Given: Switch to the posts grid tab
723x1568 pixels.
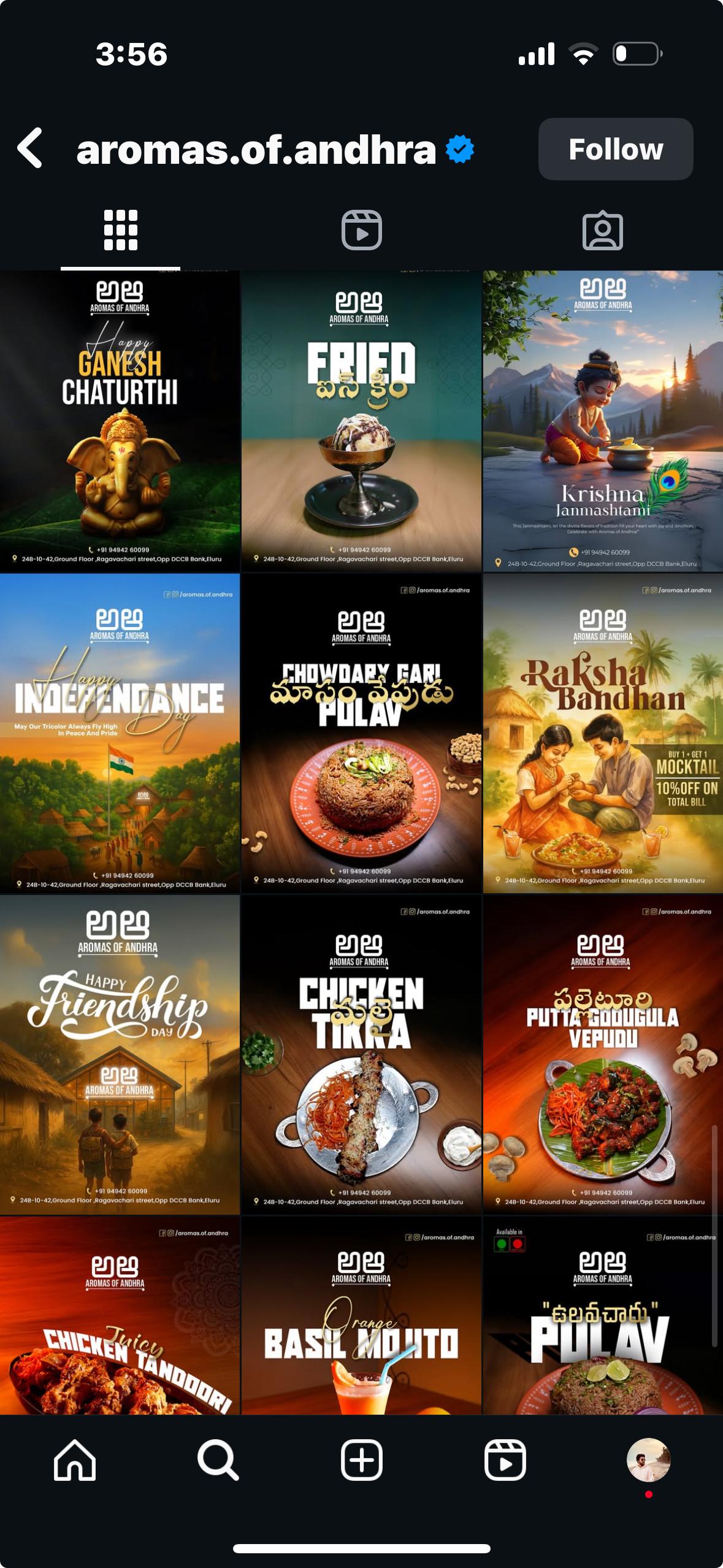Looking at the screenshot, I should 120,231.
